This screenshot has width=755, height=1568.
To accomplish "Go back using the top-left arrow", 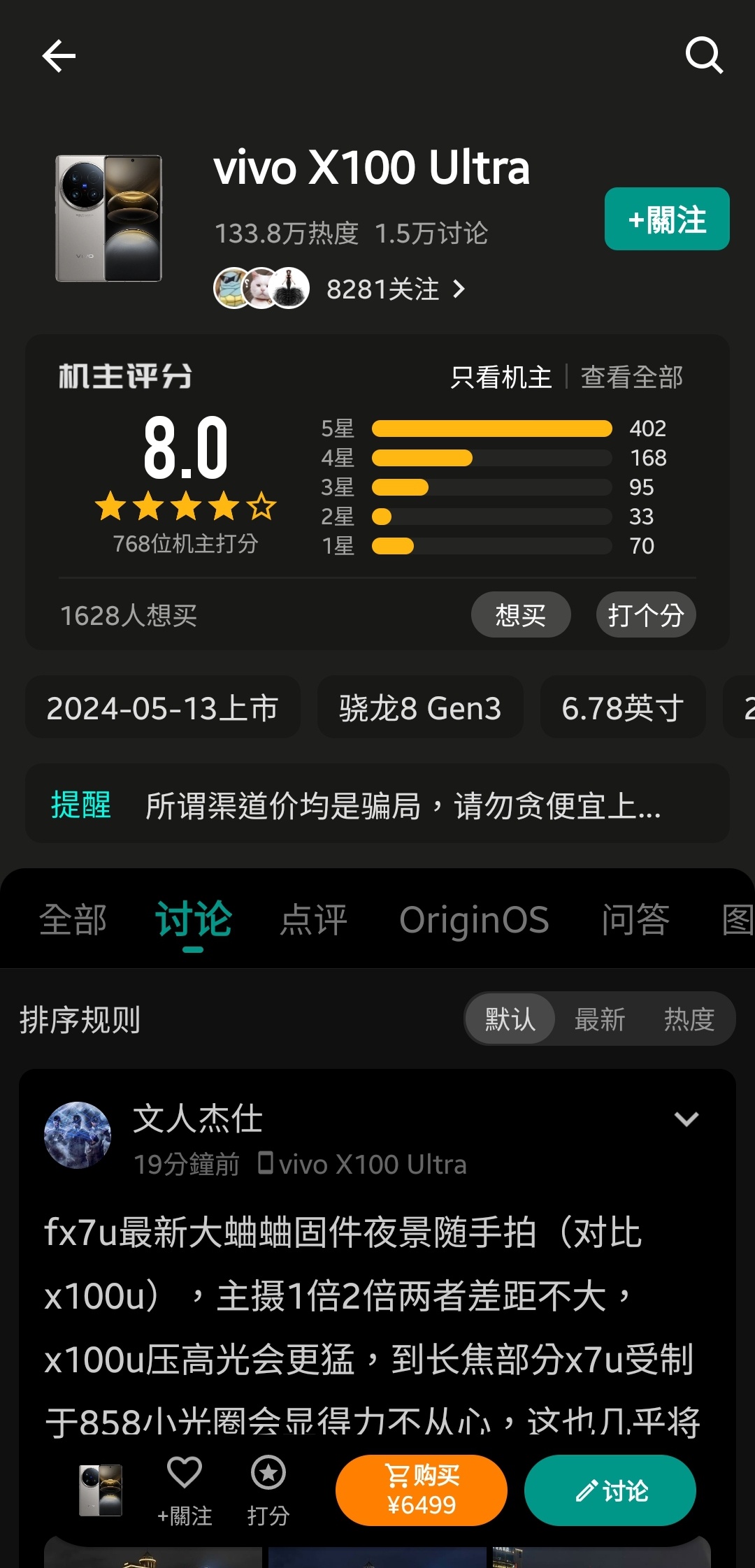I will pyautogui.click(x=59, y=56).
